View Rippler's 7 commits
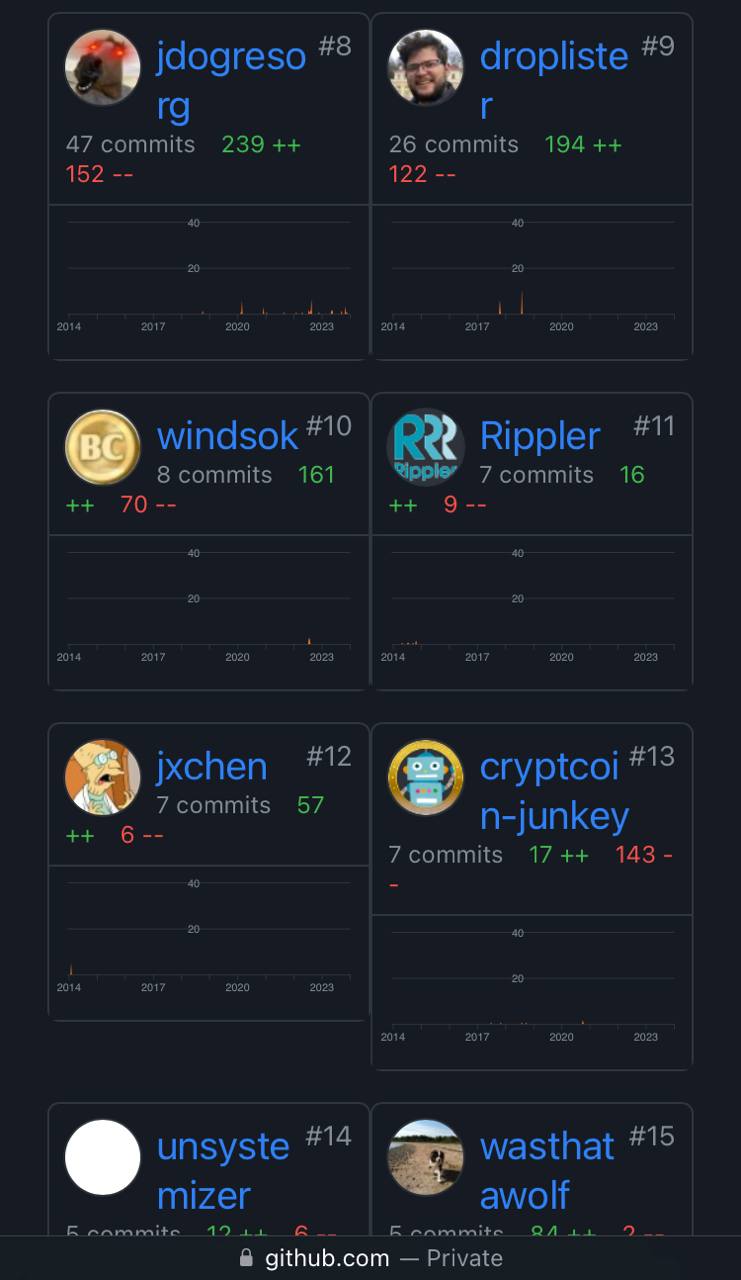 [x=536, y=474]
